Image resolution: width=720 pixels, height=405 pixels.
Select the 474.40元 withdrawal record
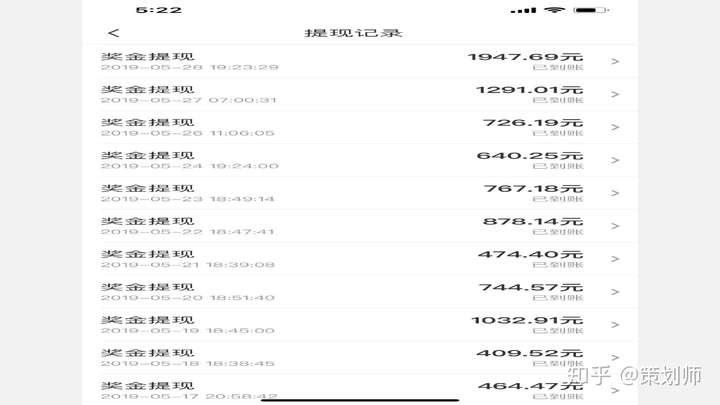click(x=360, y=259)
